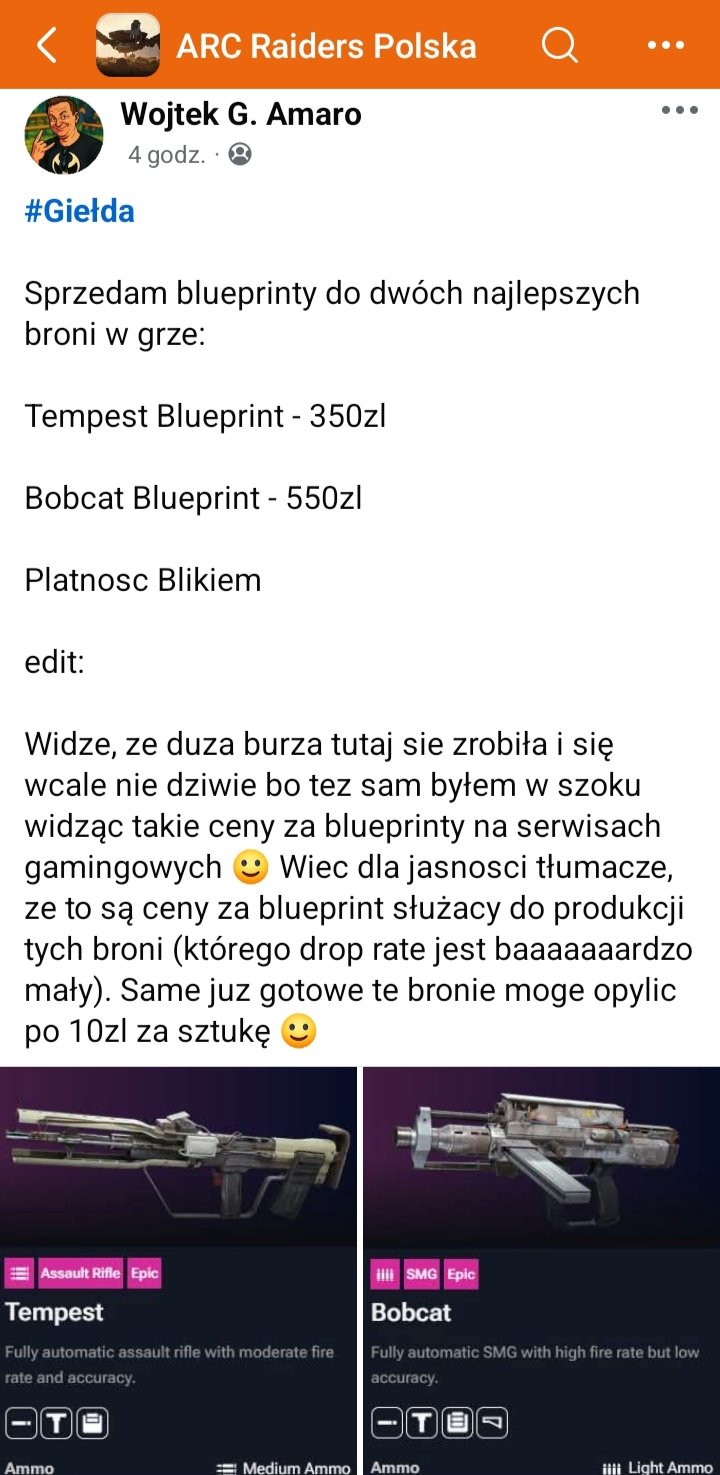The width and height of the screenshot is (720, 1475).
Task: View Wojtek G. Amaro's profile picture
Action: click(63, 135)
